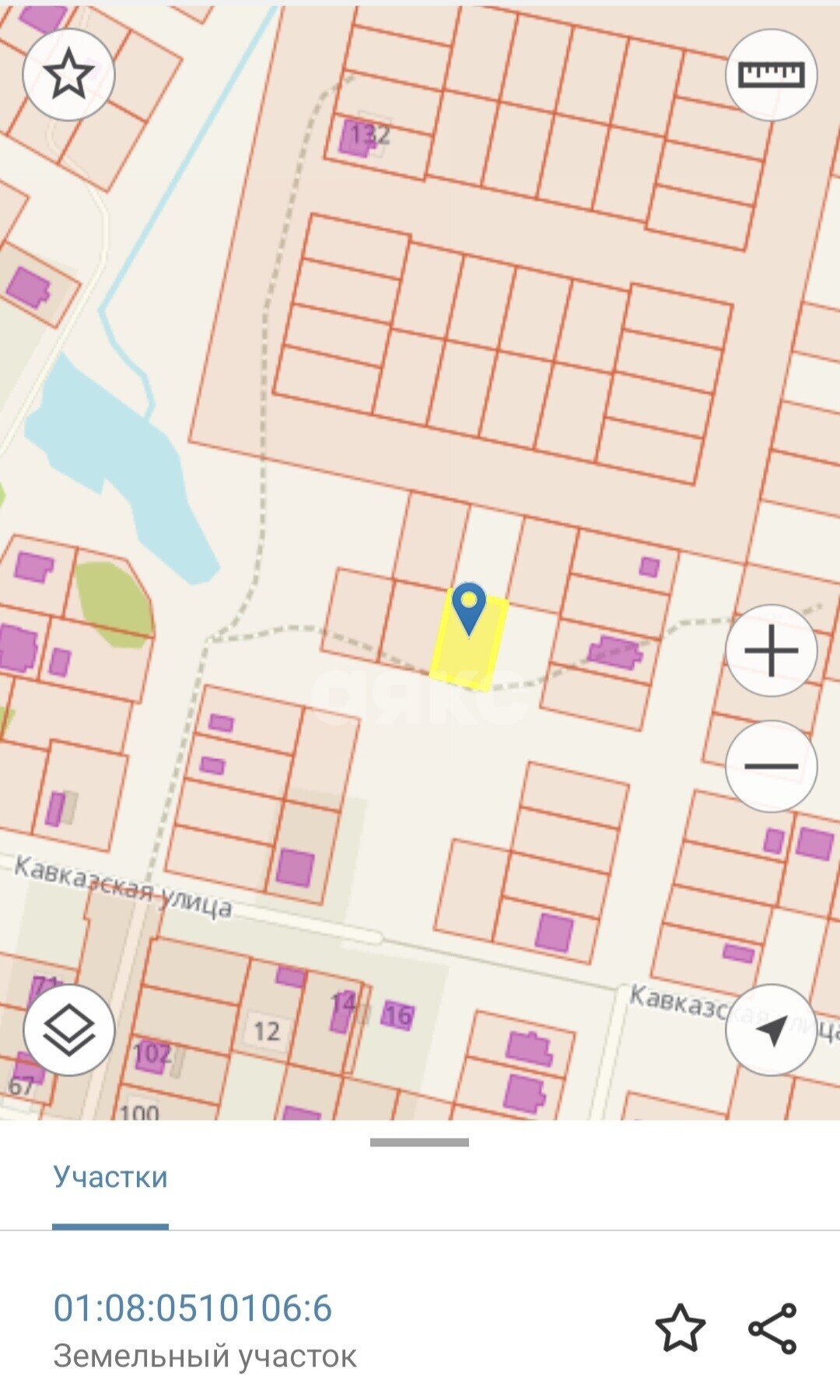Tap the blue pin on highlighted parcel
Screen dimensions: 840x1400
pyautogui.click(x=469, y=609)
